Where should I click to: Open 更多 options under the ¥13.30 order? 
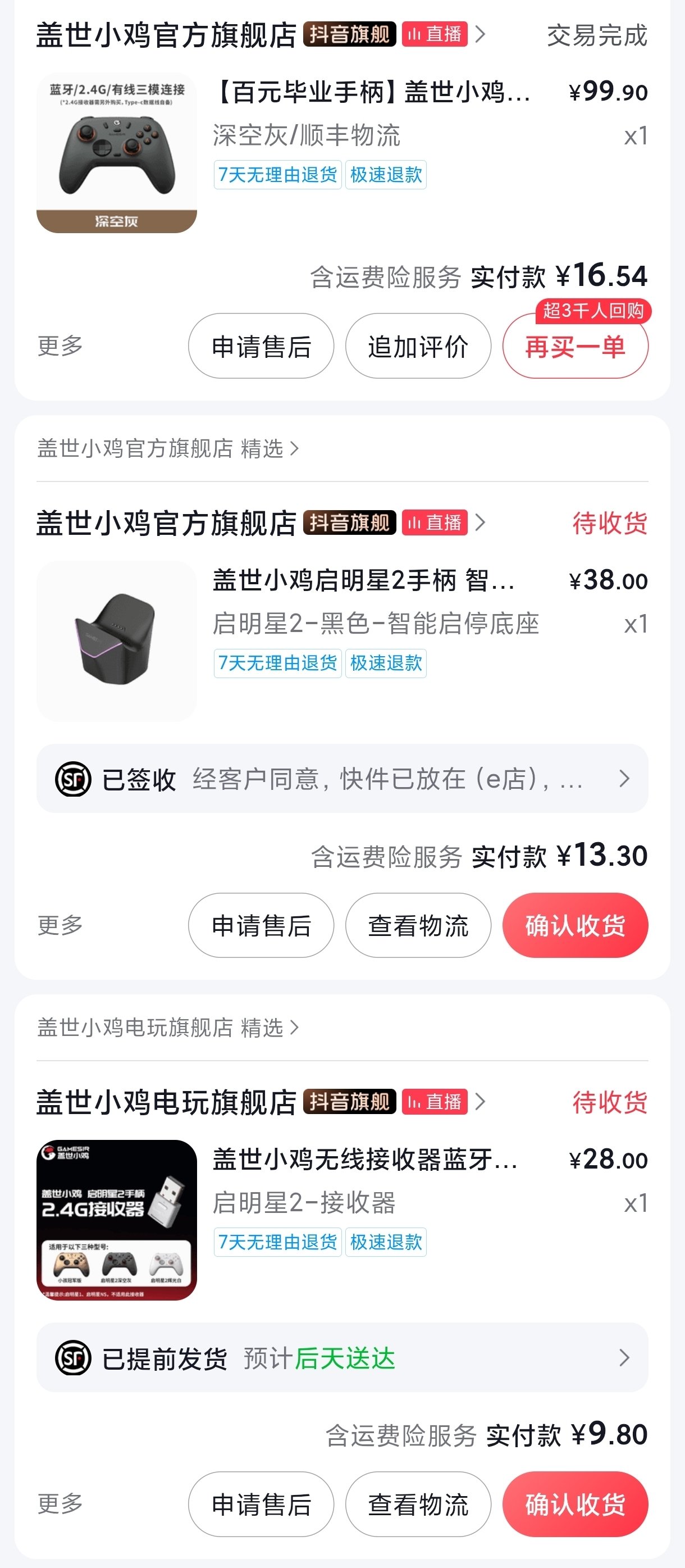pos(60,925)
